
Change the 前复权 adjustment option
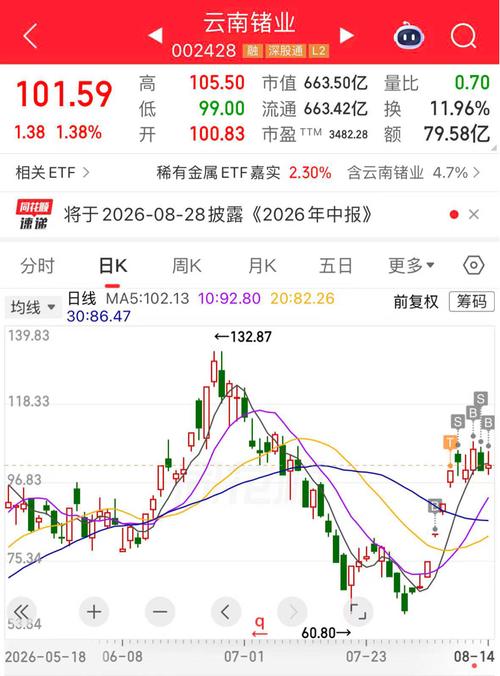tap(416, 301)
